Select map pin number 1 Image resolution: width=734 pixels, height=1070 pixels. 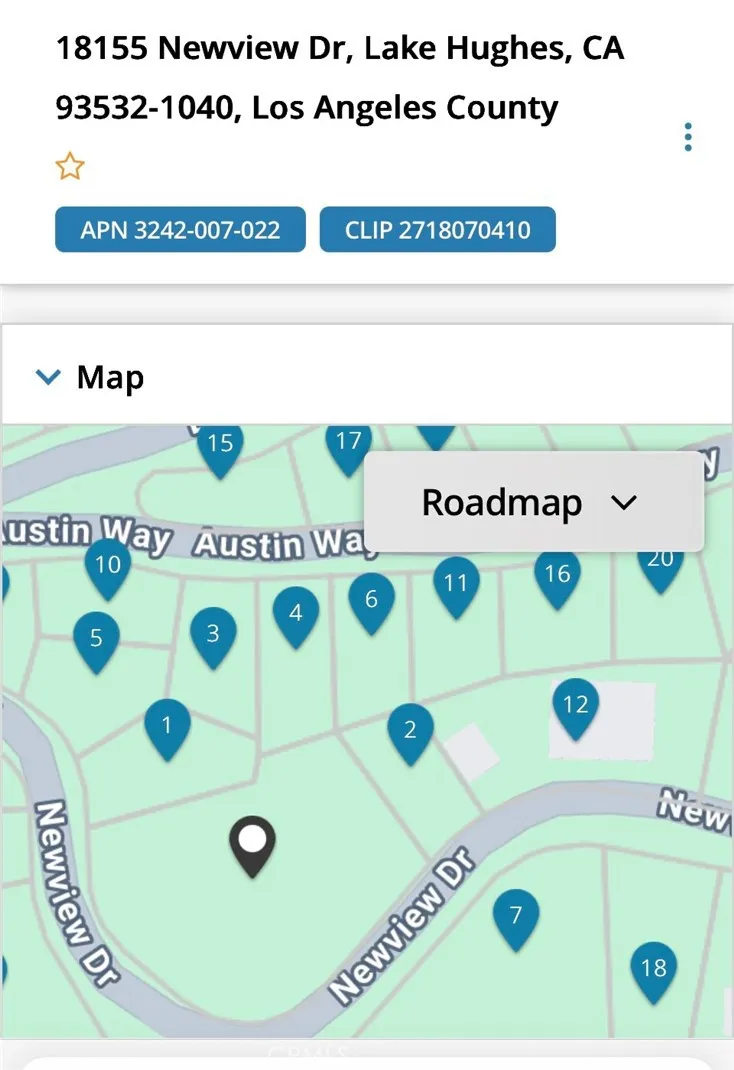coord(167,726)
